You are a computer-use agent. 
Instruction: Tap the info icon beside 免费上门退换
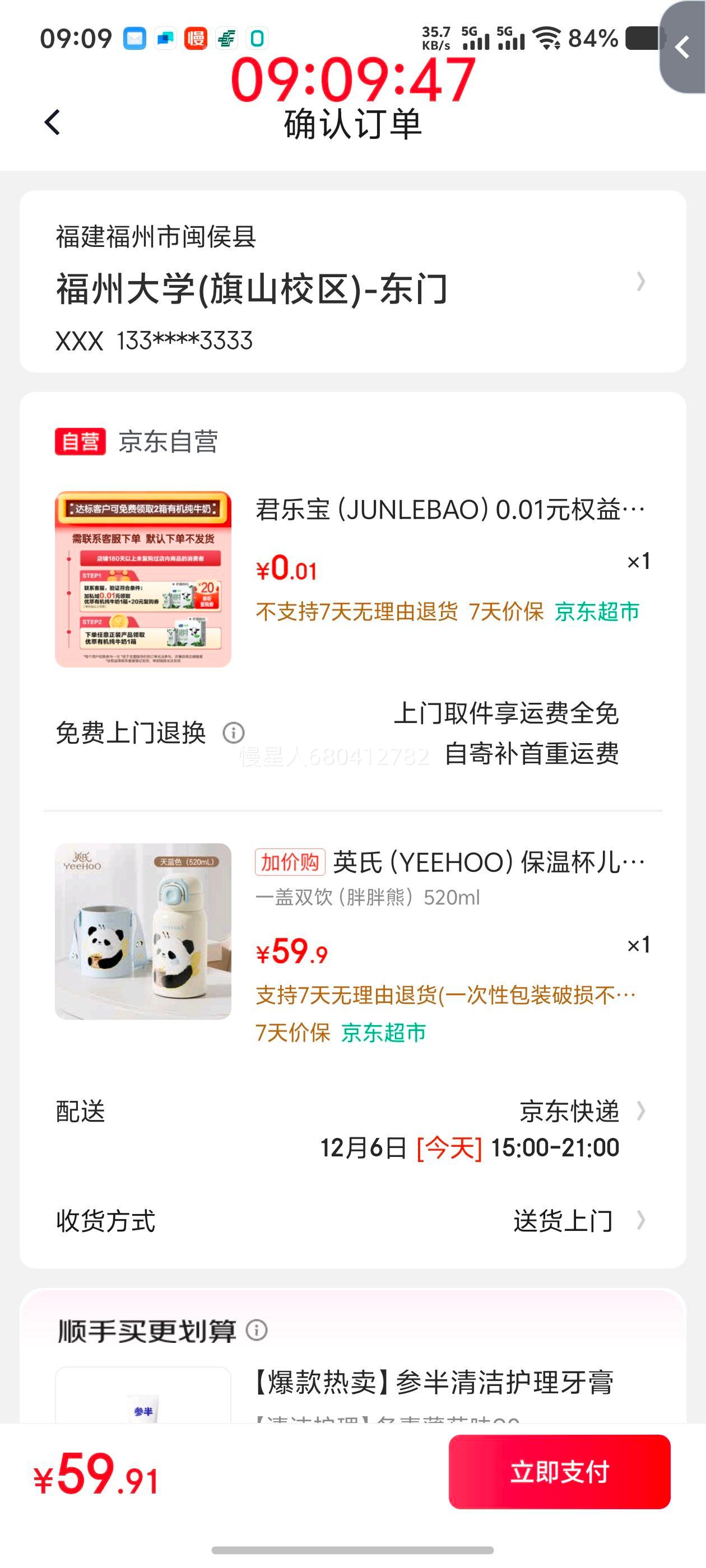233,733
